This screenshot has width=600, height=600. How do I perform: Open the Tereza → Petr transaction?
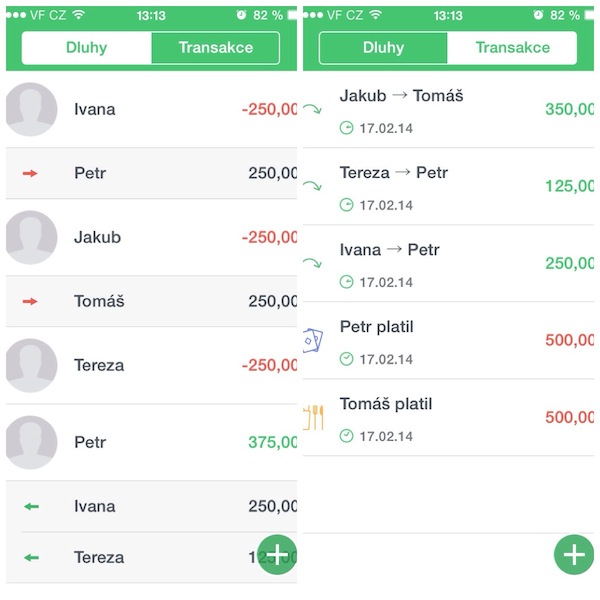[x=448, y=187]
